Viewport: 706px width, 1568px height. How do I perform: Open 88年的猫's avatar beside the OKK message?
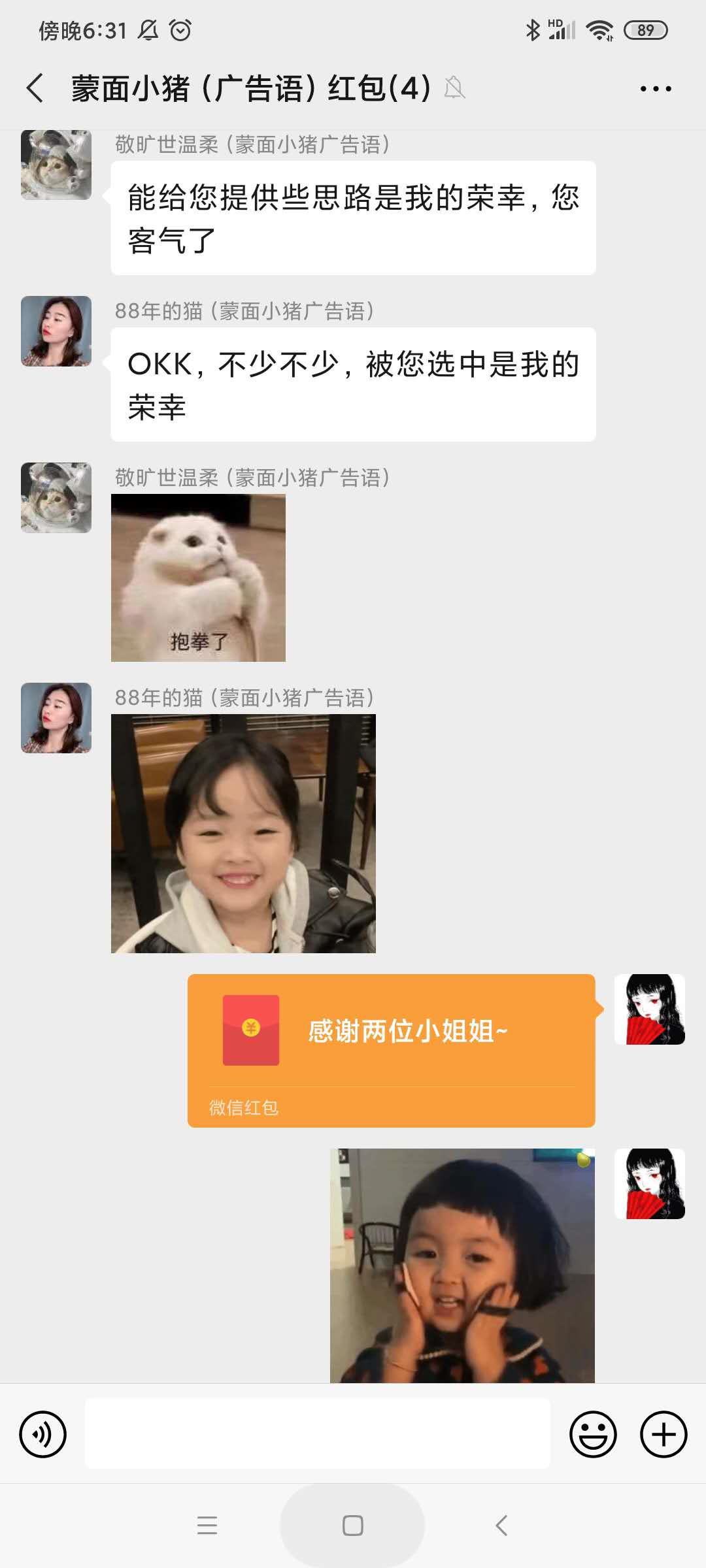56,331
